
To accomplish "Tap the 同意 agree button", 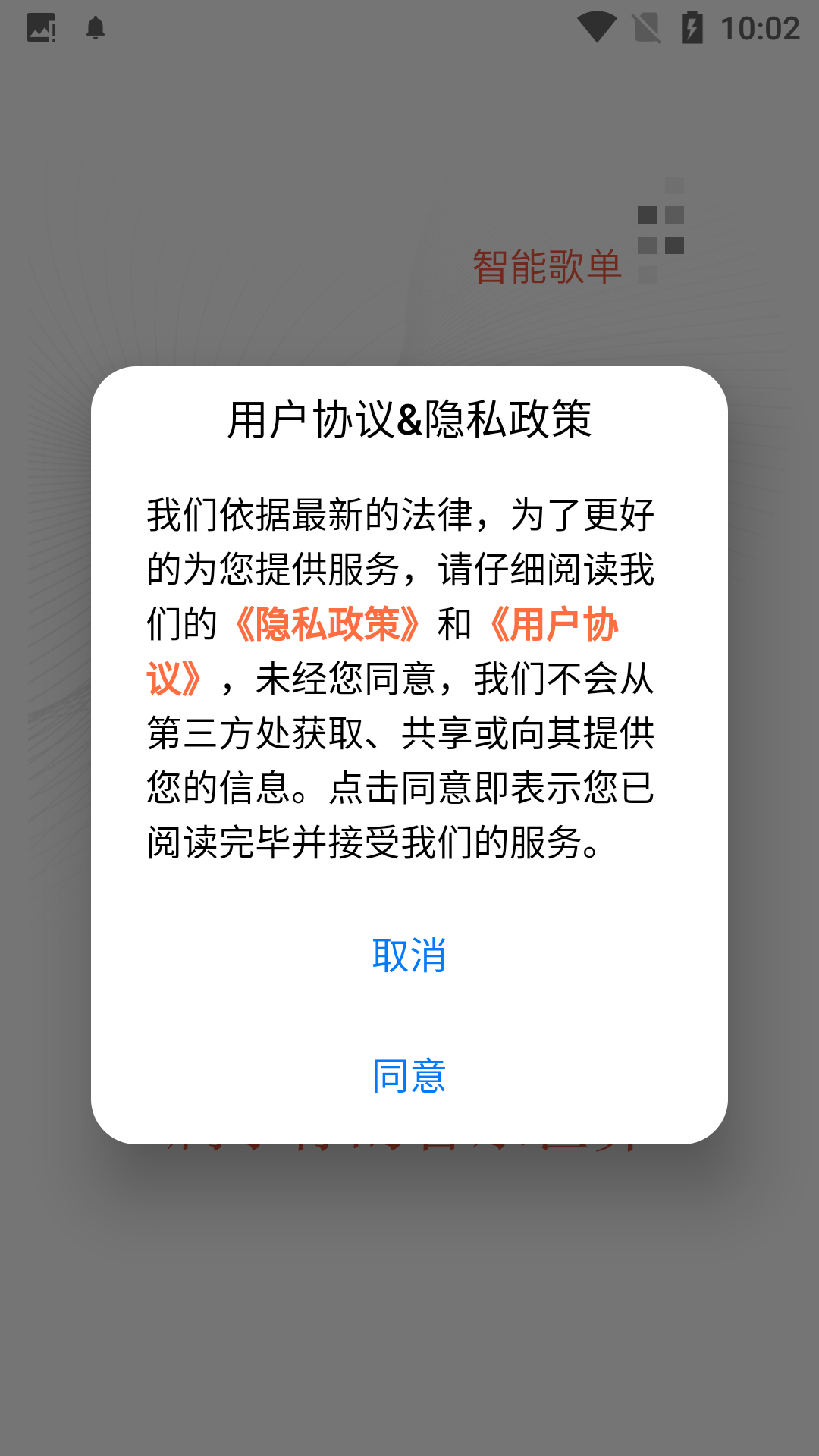I will 408,1077.
